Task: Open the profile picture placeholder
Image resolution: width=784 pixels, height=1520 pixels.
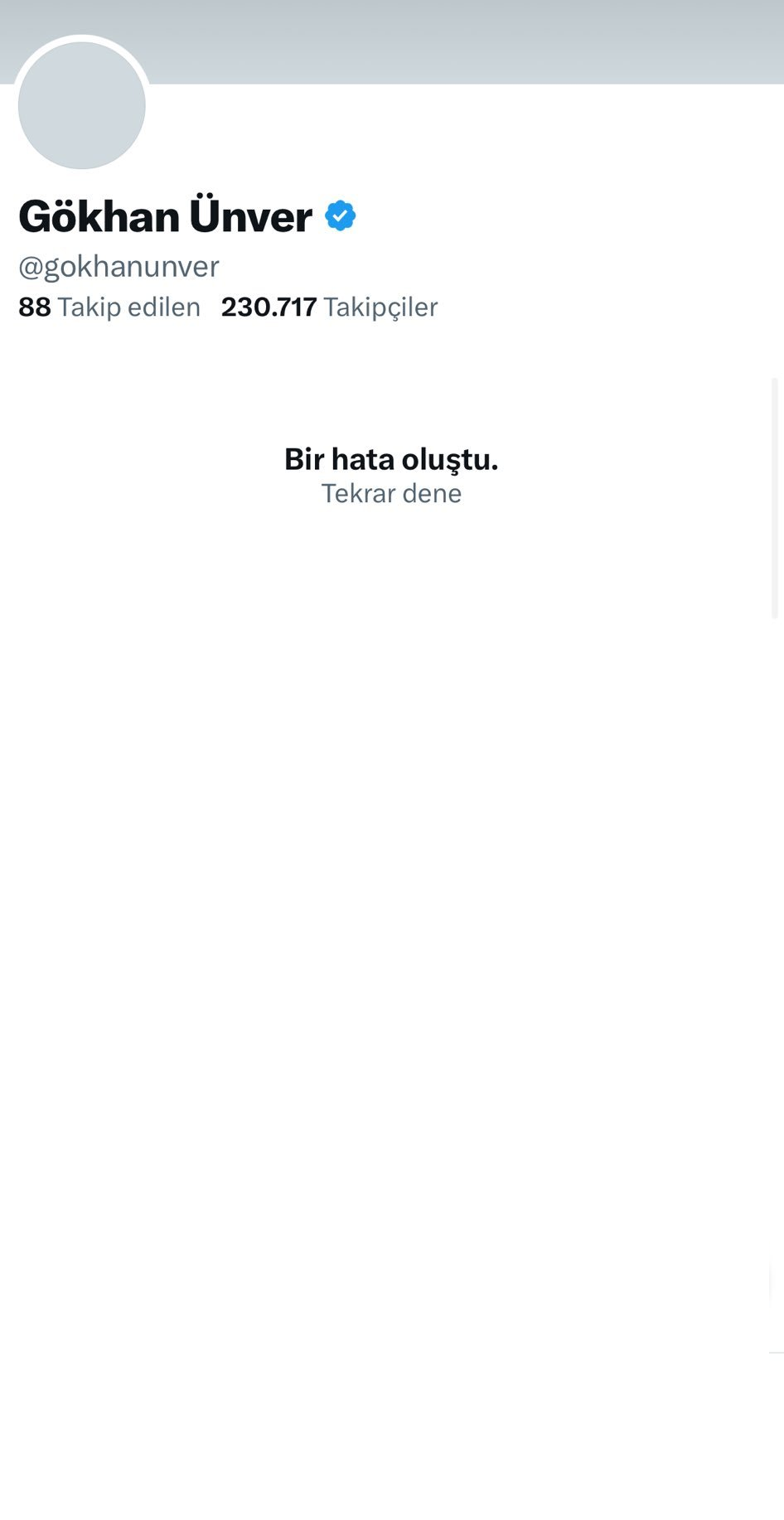Action: [81, 105]
